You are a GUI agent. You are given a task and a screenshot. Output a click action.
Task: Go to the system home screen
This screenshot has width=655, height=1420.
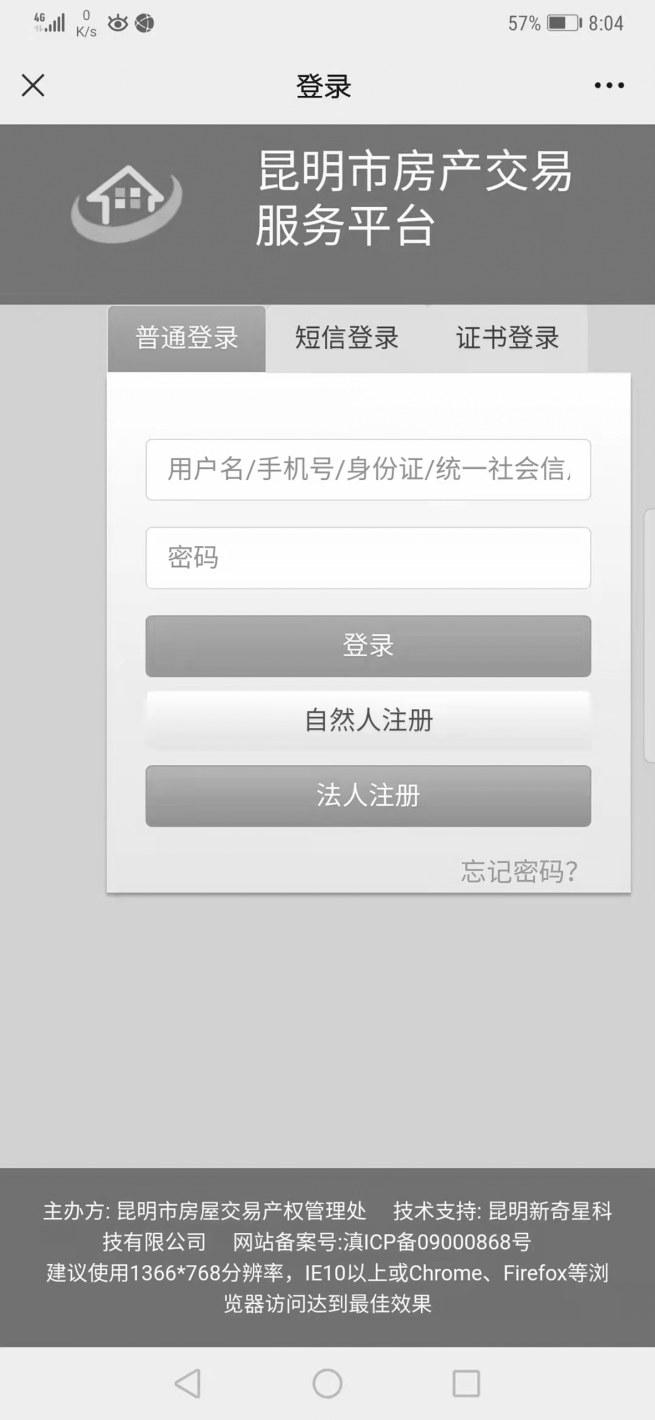327,1383
